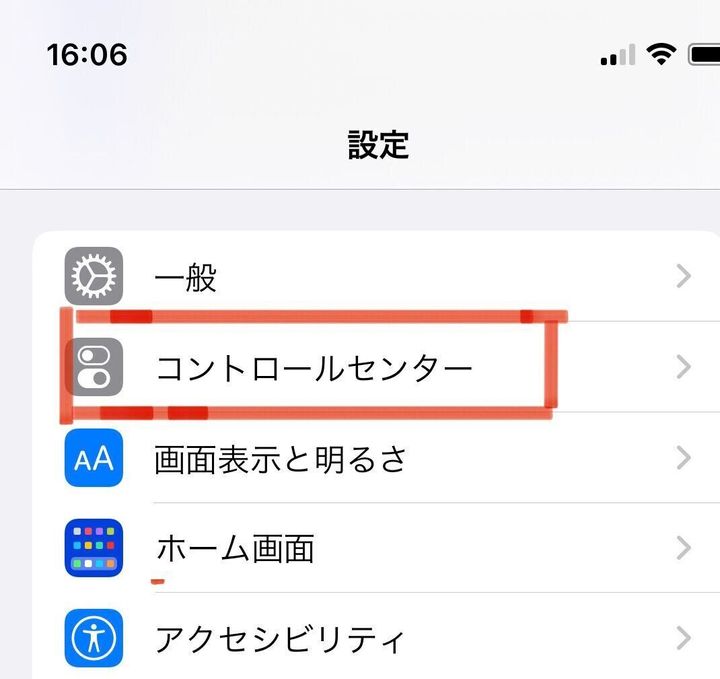
Task: Open the 一般 settings row
Action: coord(380,276)
